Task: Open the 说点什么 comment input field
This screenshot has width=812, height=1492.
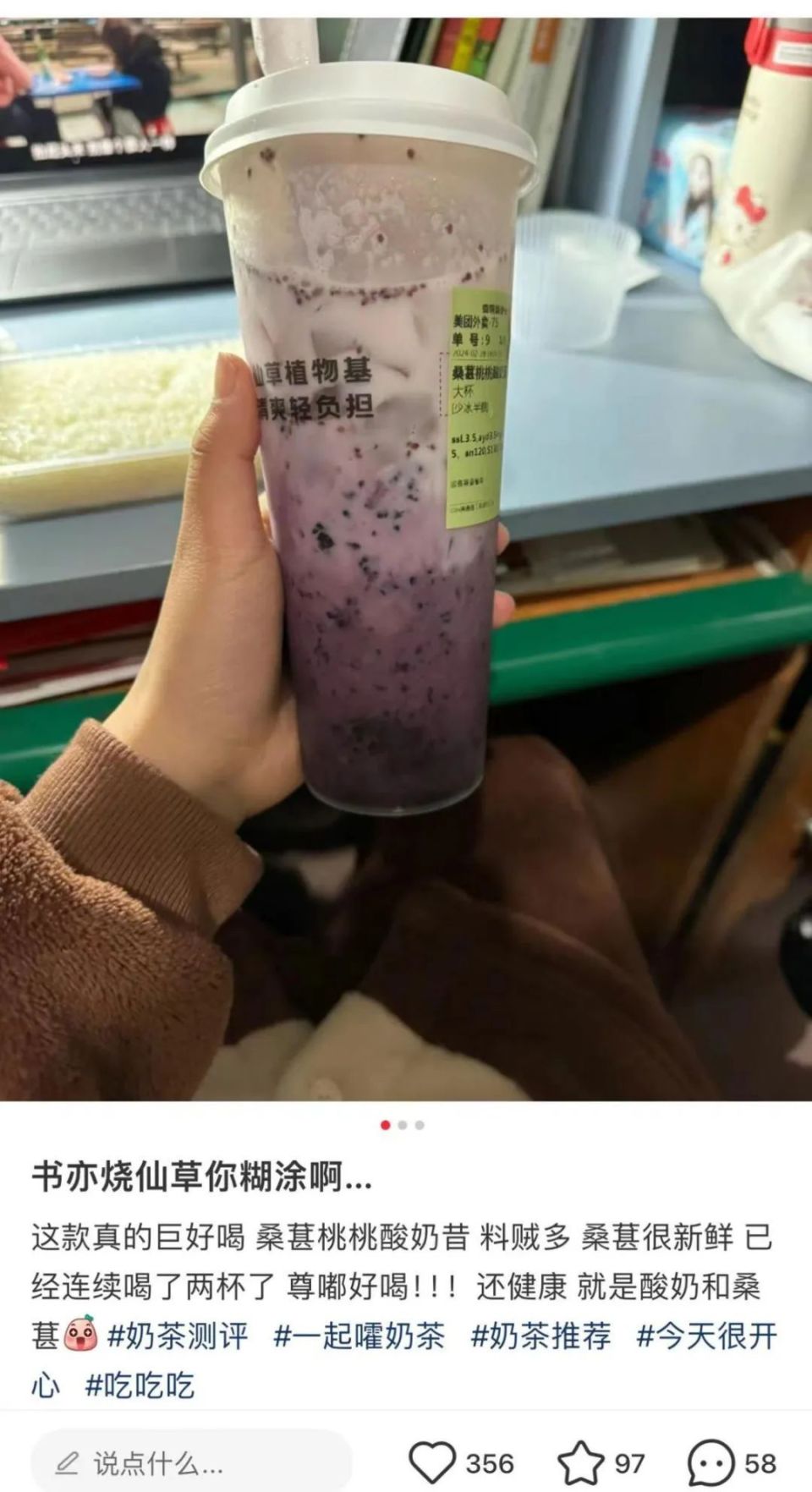Action: tap(190, 1463)
